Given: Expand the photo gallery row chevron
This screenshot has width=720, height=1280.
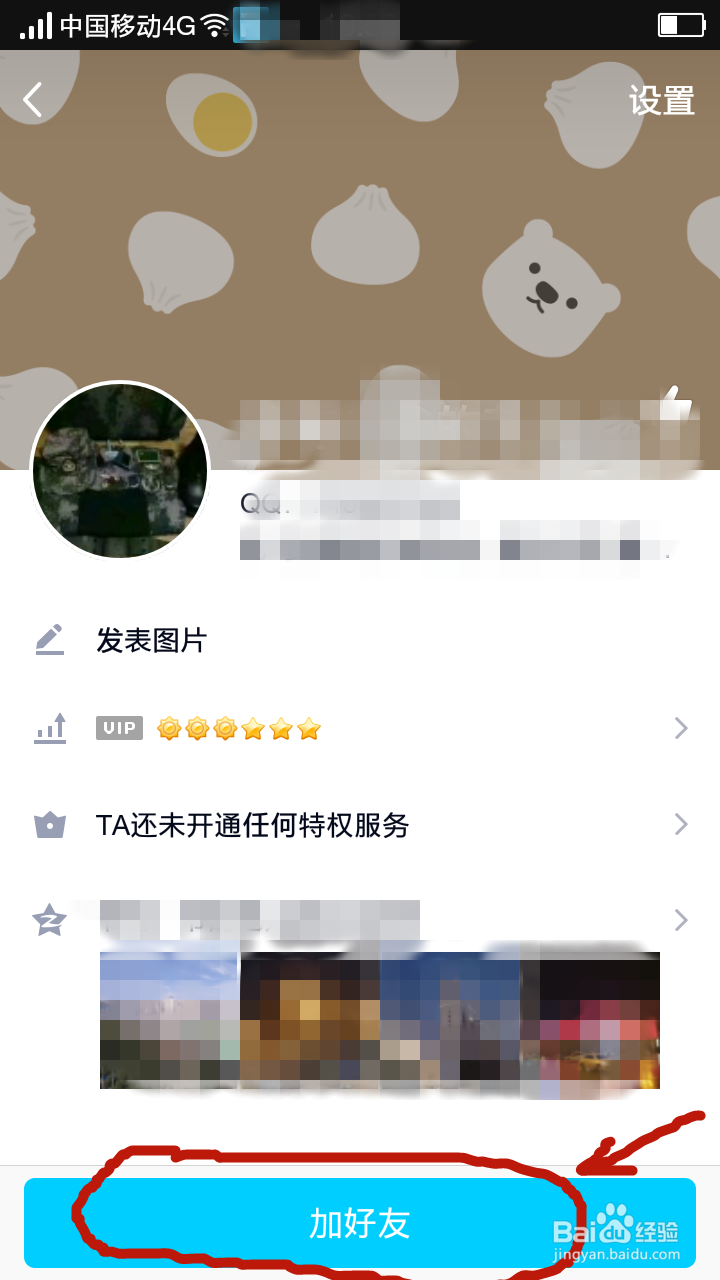Looking at the screenshot, I should point(681,920).
